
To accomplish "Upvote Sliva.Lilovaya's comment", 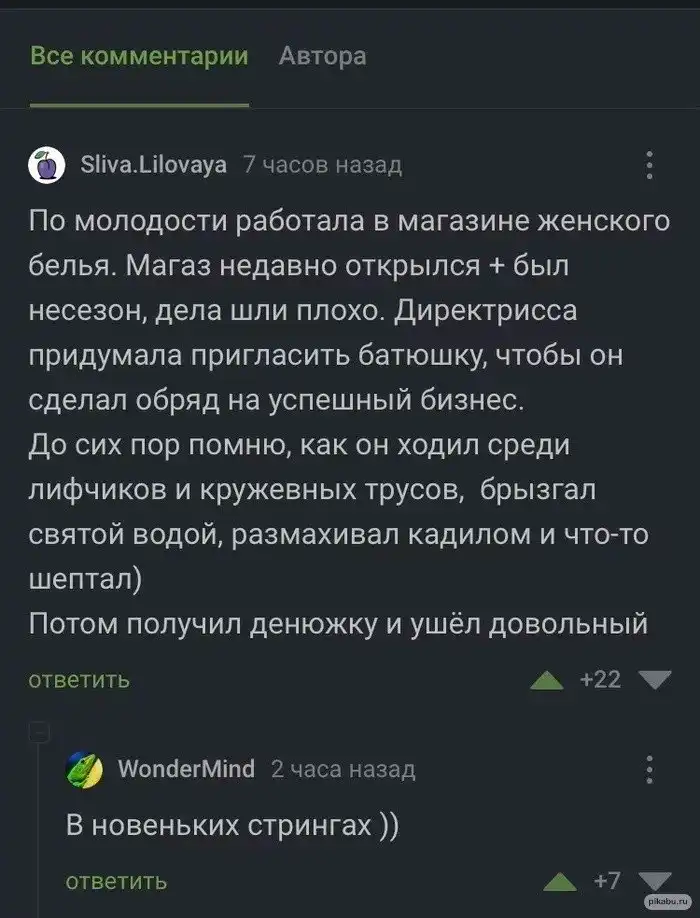I will coord(547,681).
